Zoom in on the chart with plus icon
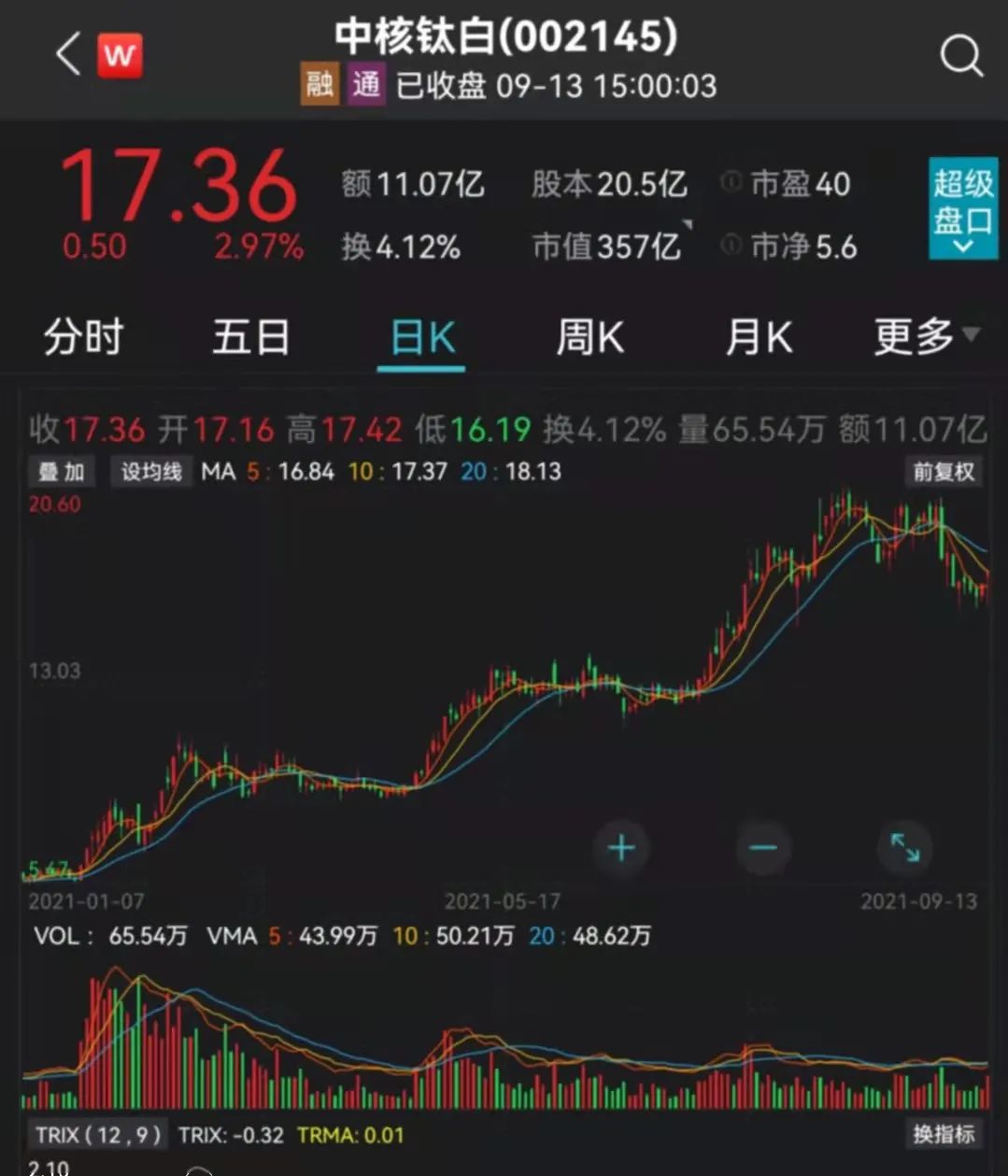Image resolution: width=1008 pixels, height=1176 pixels. click(621, 847)
